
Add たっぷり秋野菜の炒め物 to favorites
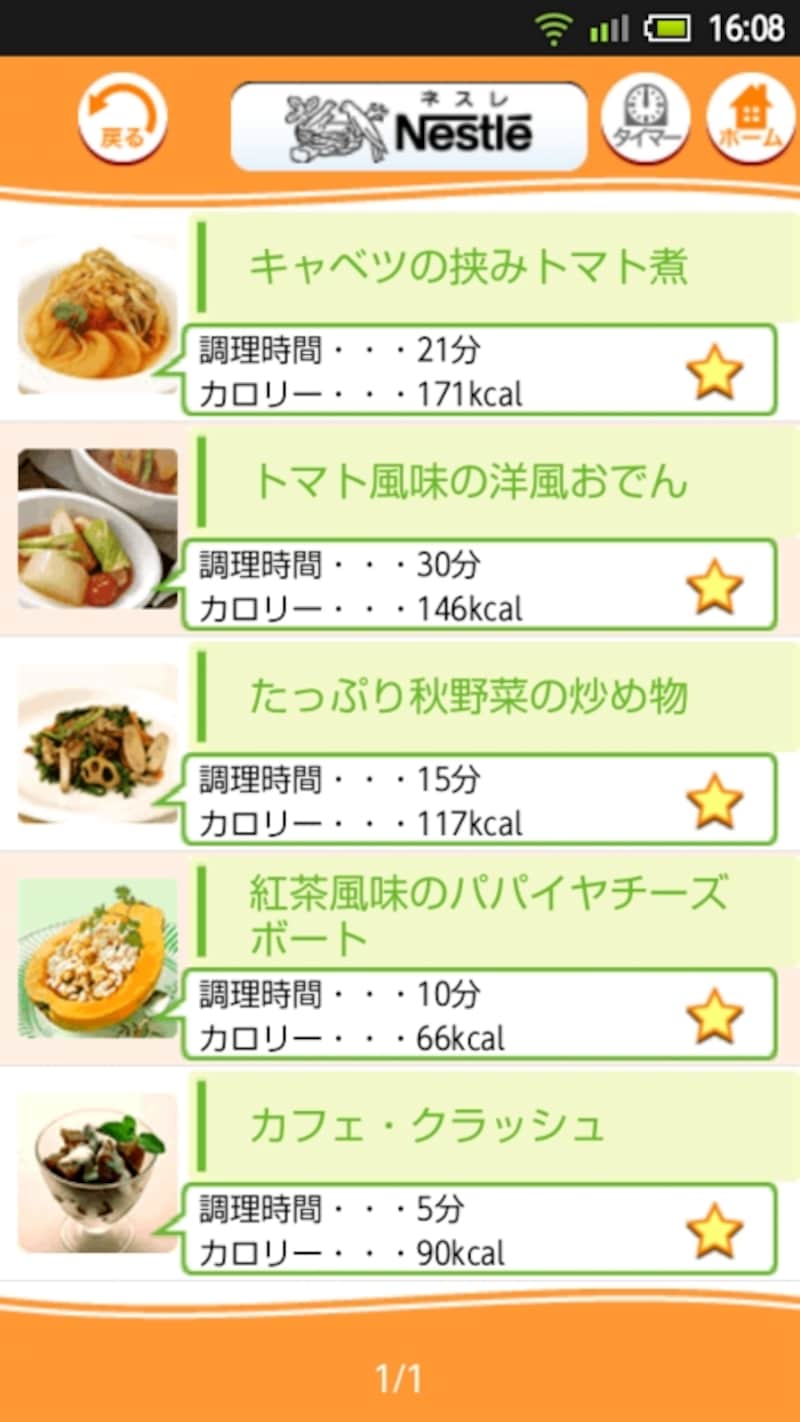coord(715,802)
